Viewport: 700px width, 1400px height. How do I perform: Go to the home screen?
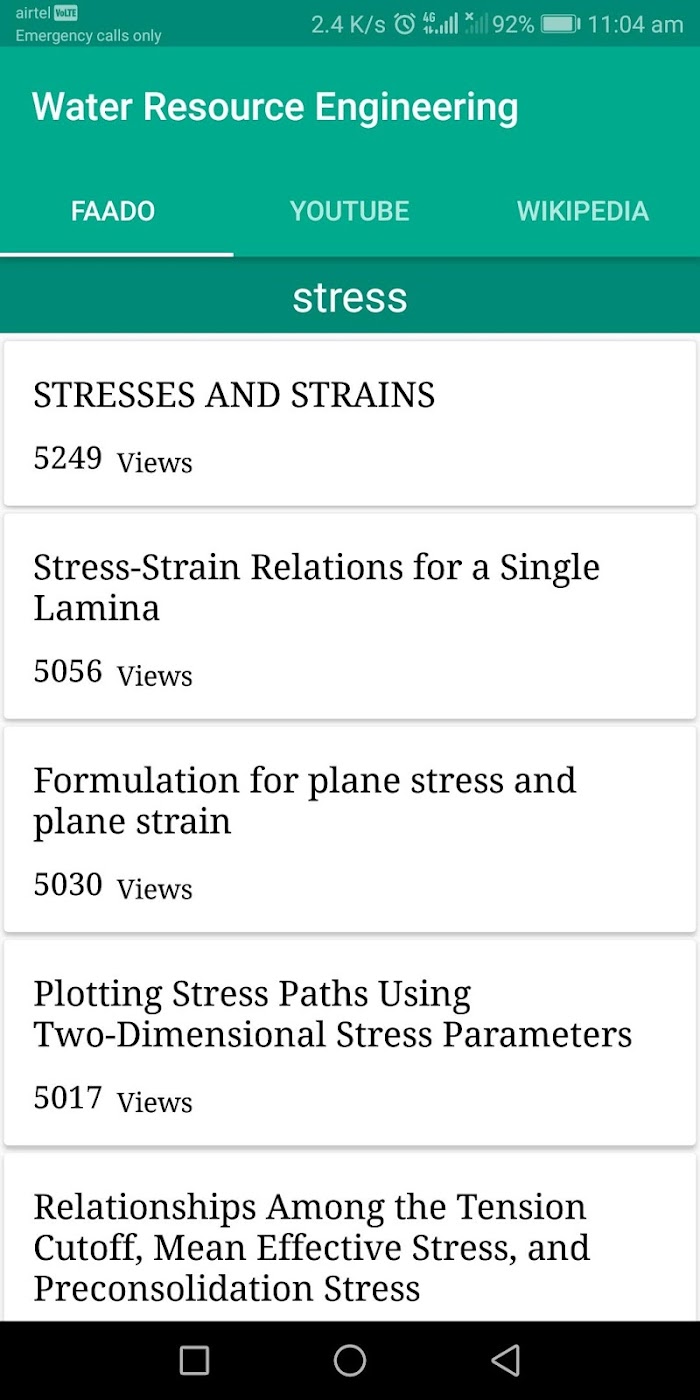point(350,1360)
